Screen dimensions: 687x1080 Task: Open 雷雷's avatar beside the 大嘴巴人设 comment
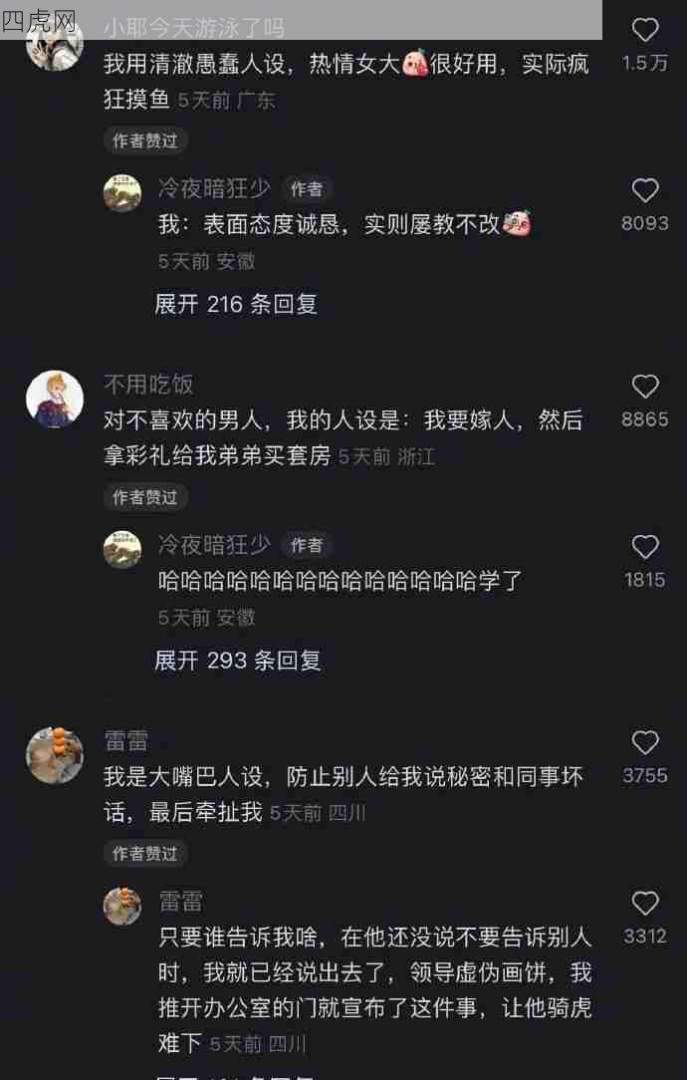point(54,756)
